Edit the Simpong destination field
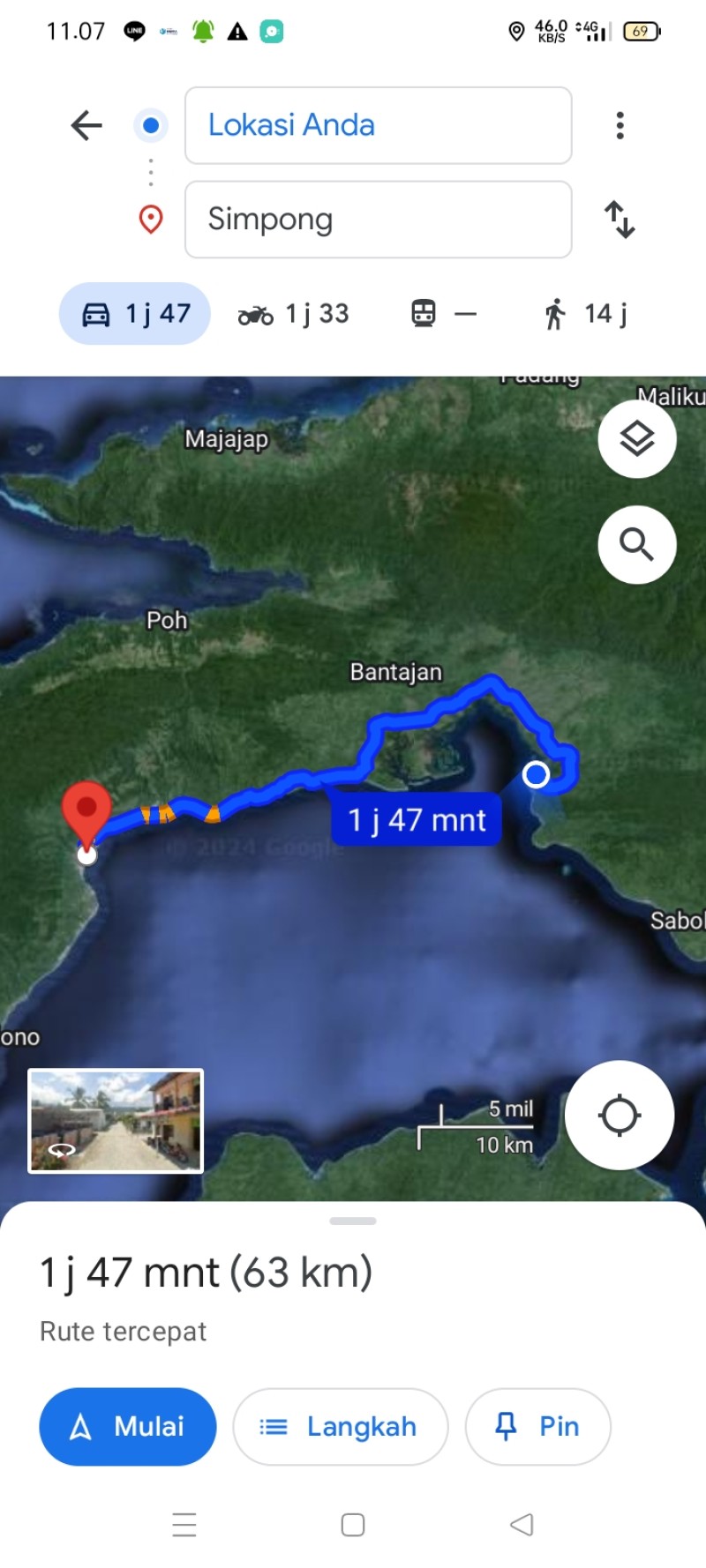706x1568 pixels. pyautogui.click(x=378, y=220)
